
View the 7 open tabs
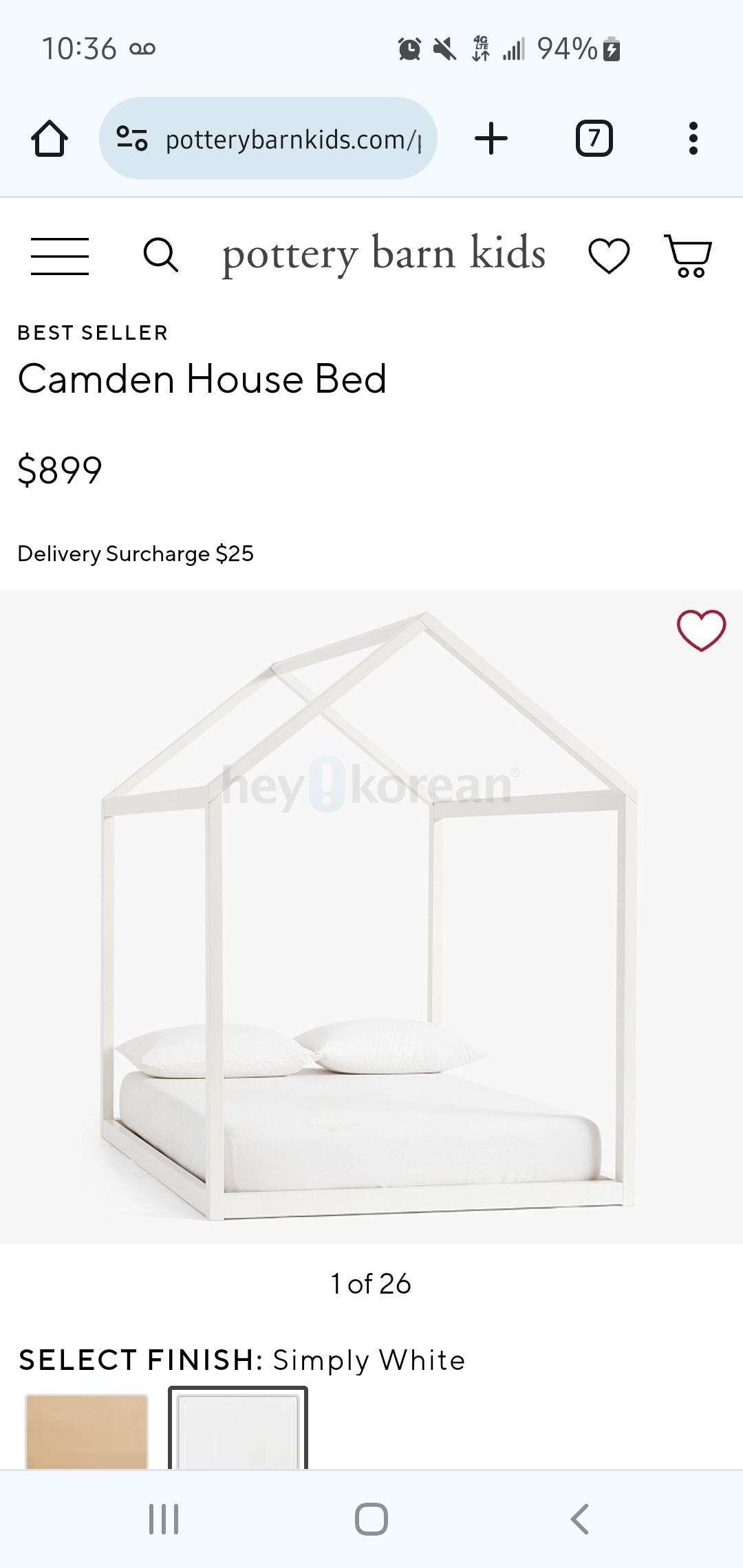coord(594,139)
